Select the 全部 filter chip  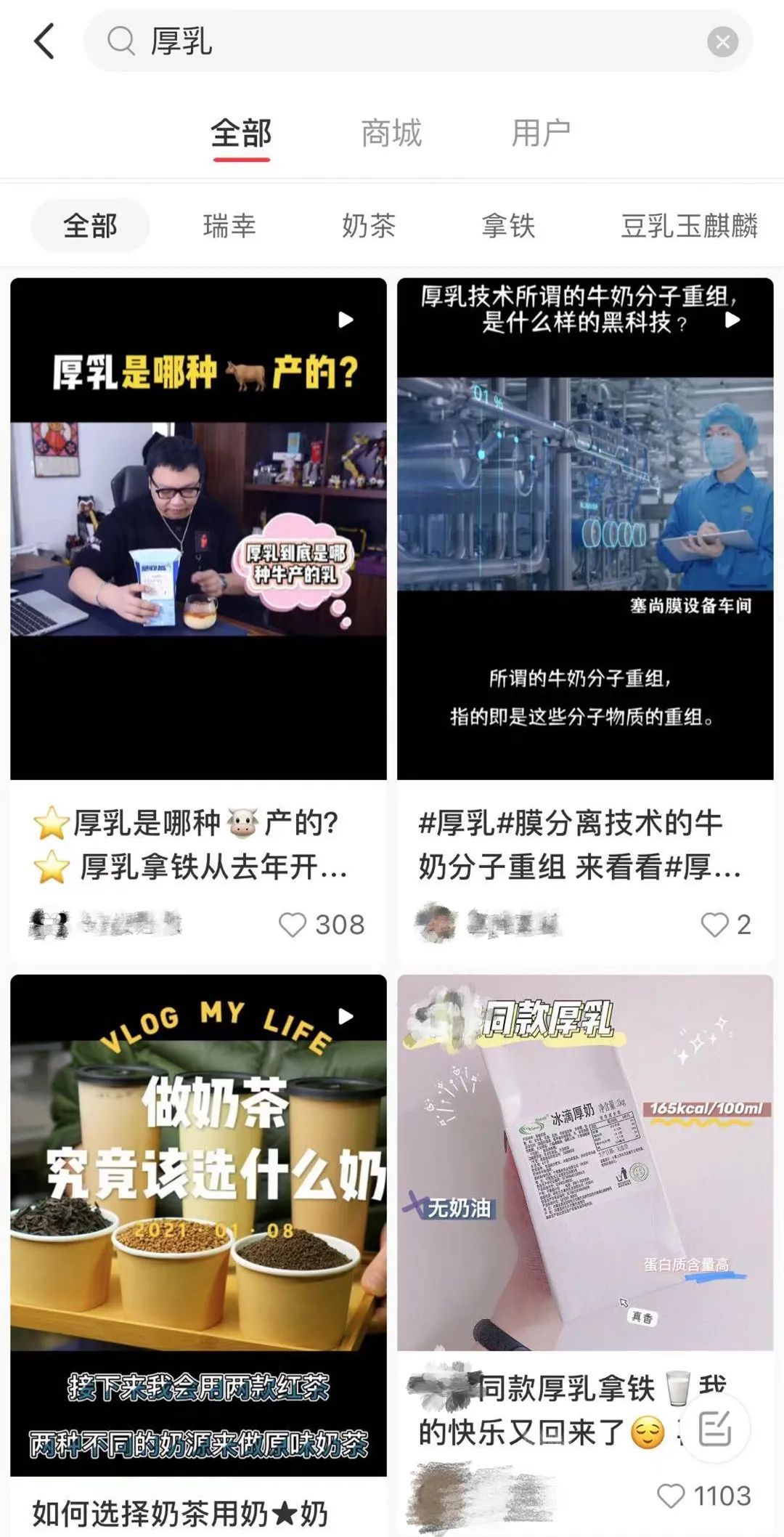point(90,226)
